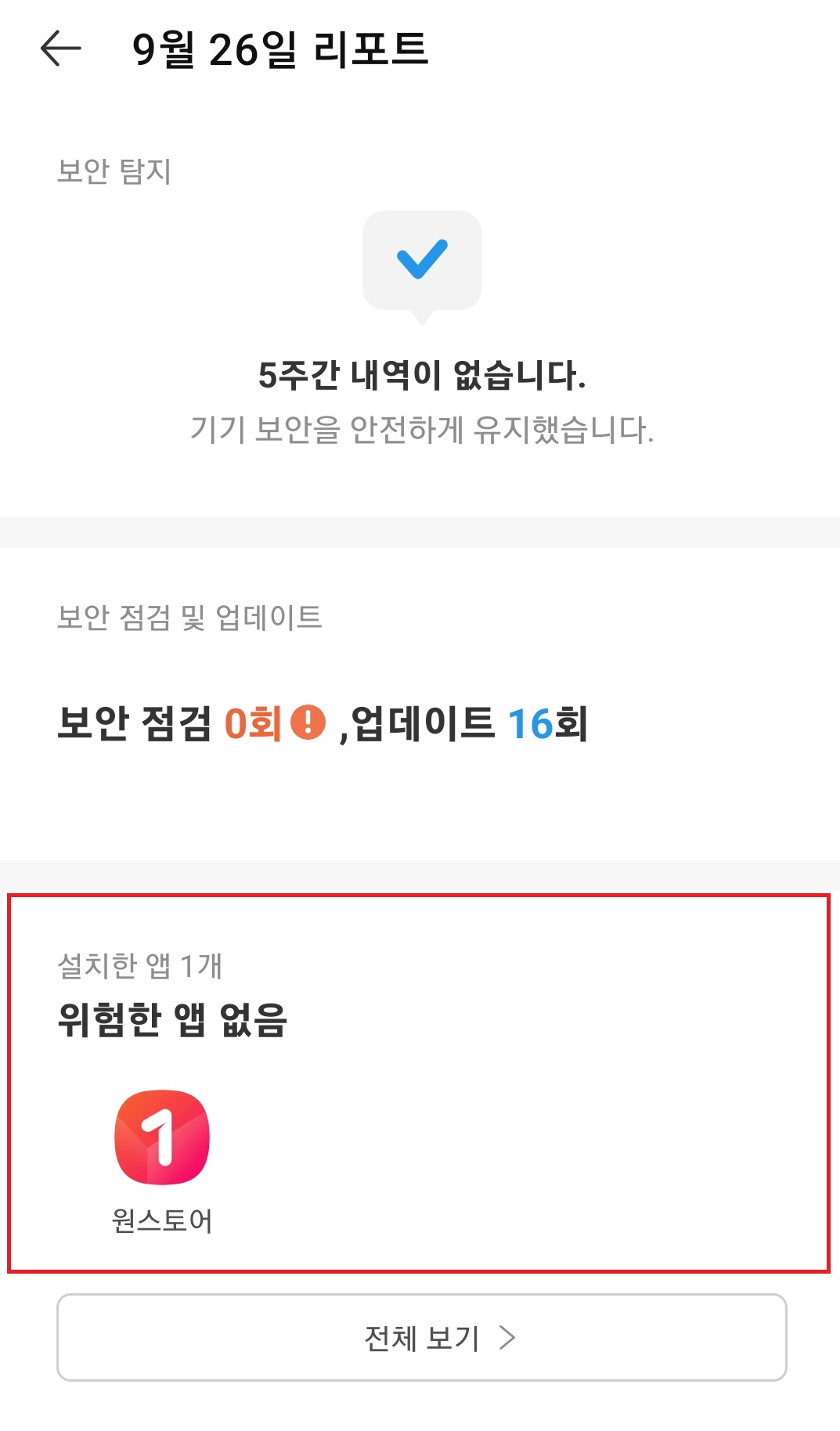The width and height of the screenshot is (840, 1431).
Task: Go back from the 9월 26일 리포트
Action: click(x=61, y=49)
